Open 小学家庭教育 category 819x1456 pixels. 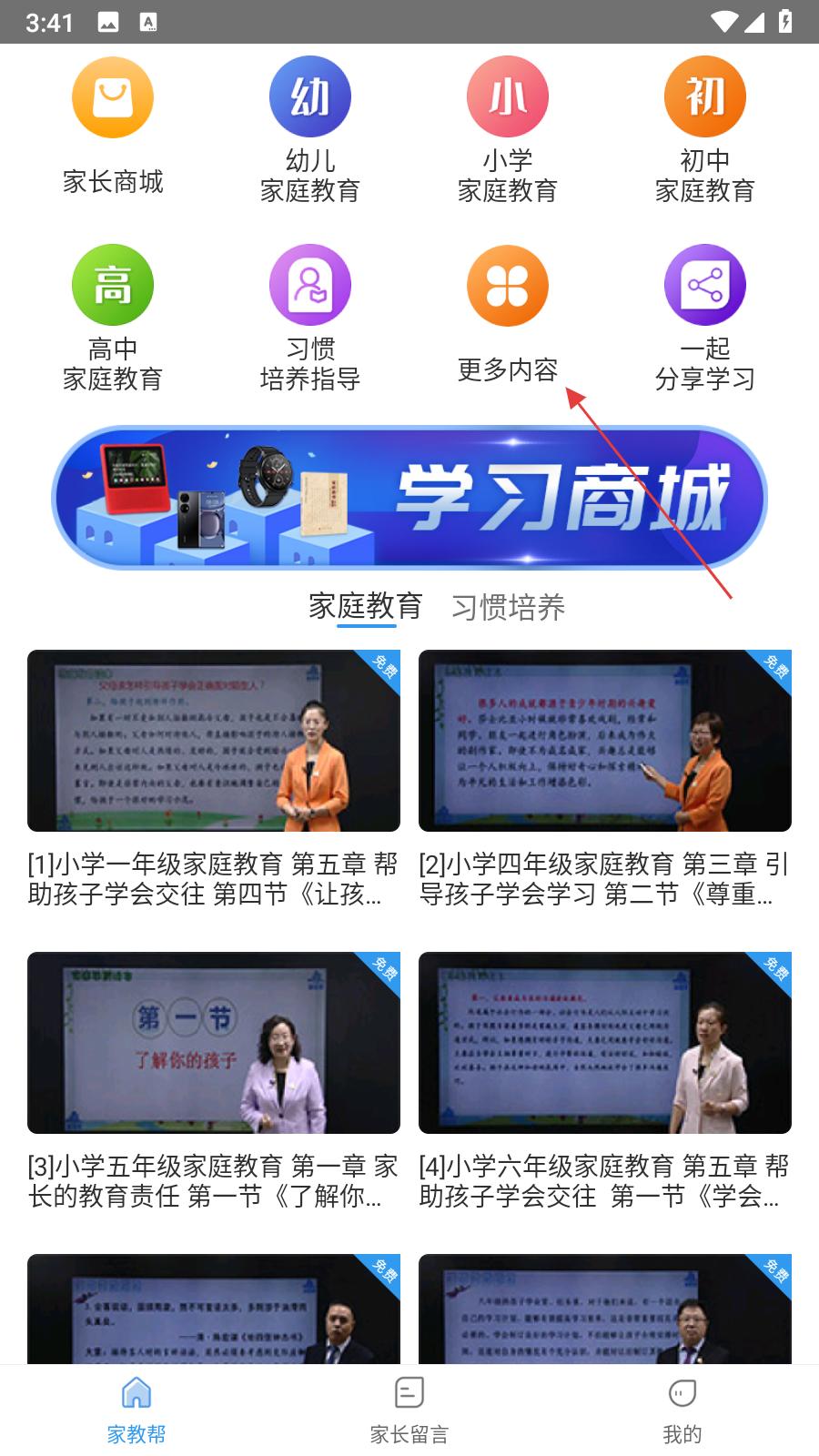[x=508, y=98]
